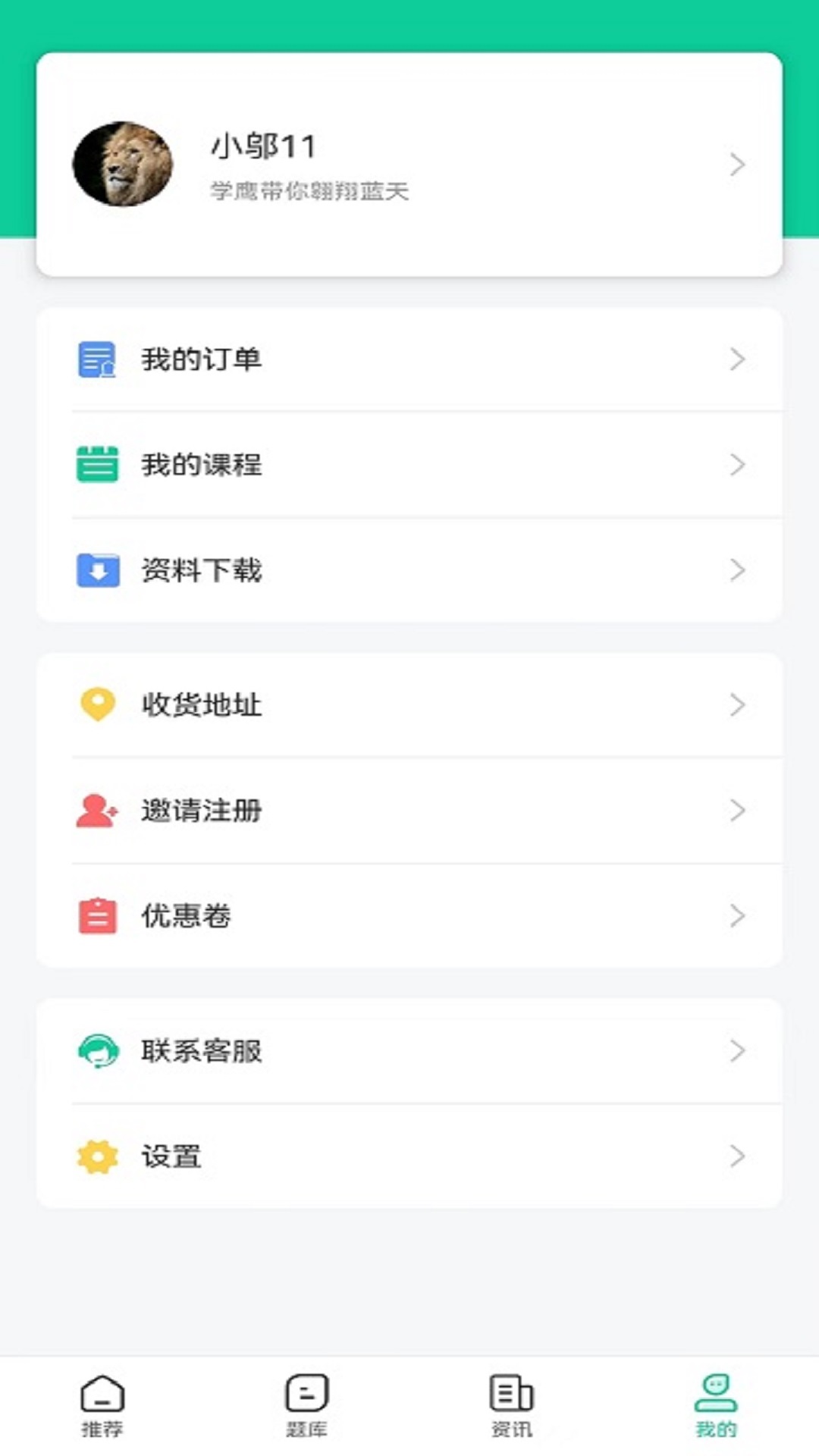Select the red 优惠卷 coupon icon
Image resolution: width=819 pixels, height=1456 pixels.
[96, 916]
